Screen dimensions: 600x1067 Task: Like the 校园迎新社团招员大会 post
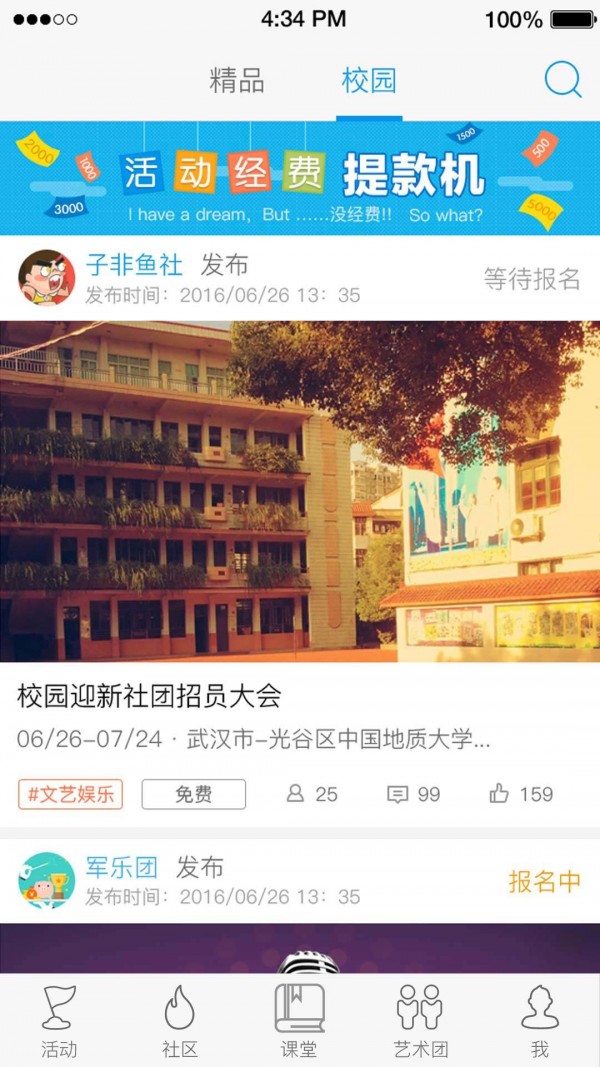tap(521, 795)
